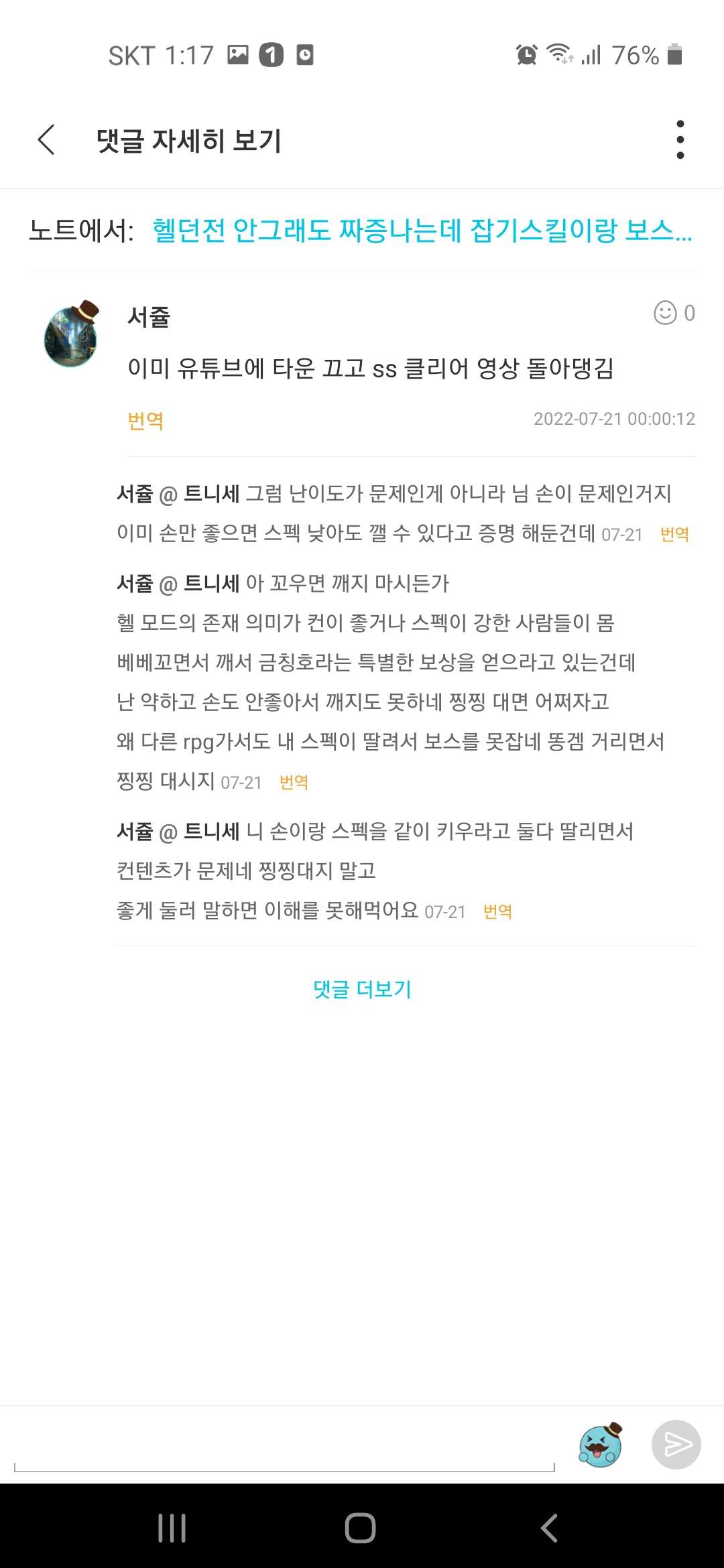Send the comment with the paper plane button

(676, 1445)
